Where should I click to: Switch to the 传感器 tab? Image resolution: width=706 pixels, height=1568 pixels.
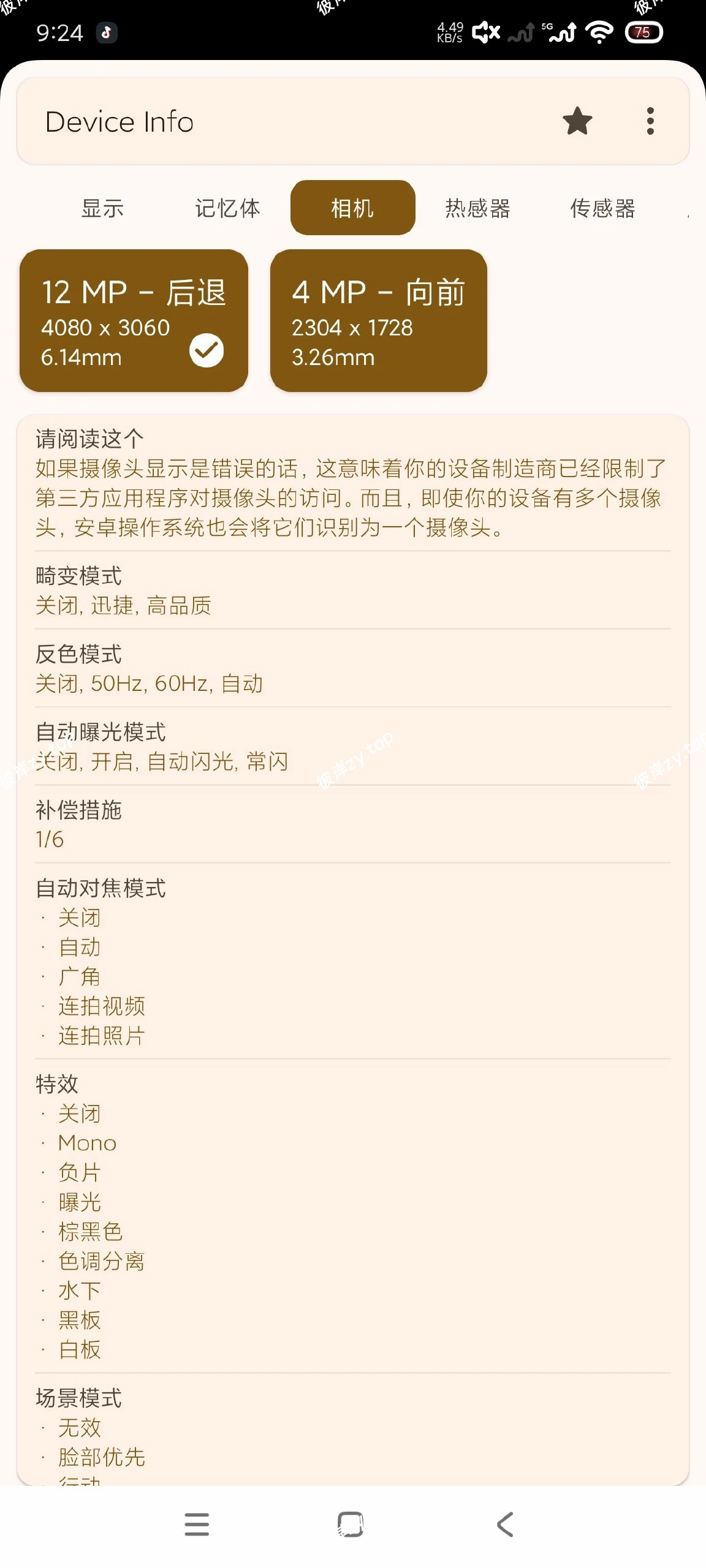[x=604, y=208]
